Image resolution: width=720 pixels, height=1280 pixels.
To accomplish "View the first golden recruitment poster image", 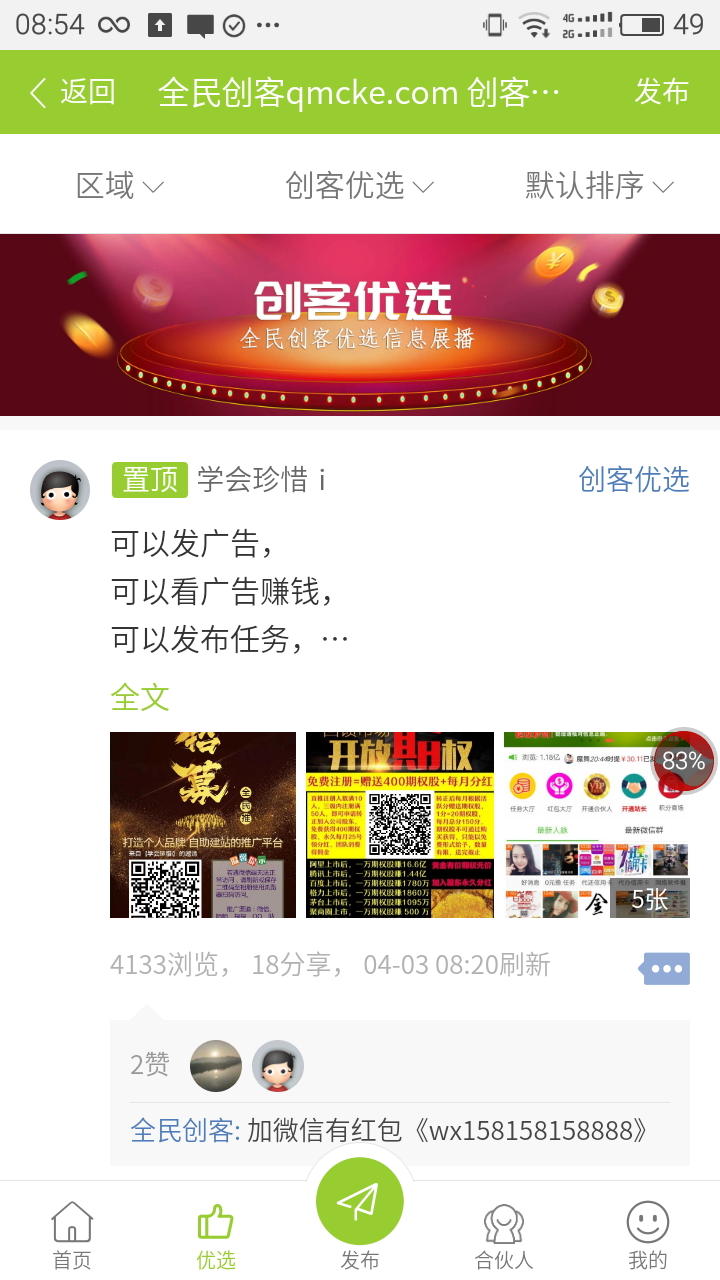I will click(x=203, y=824).
